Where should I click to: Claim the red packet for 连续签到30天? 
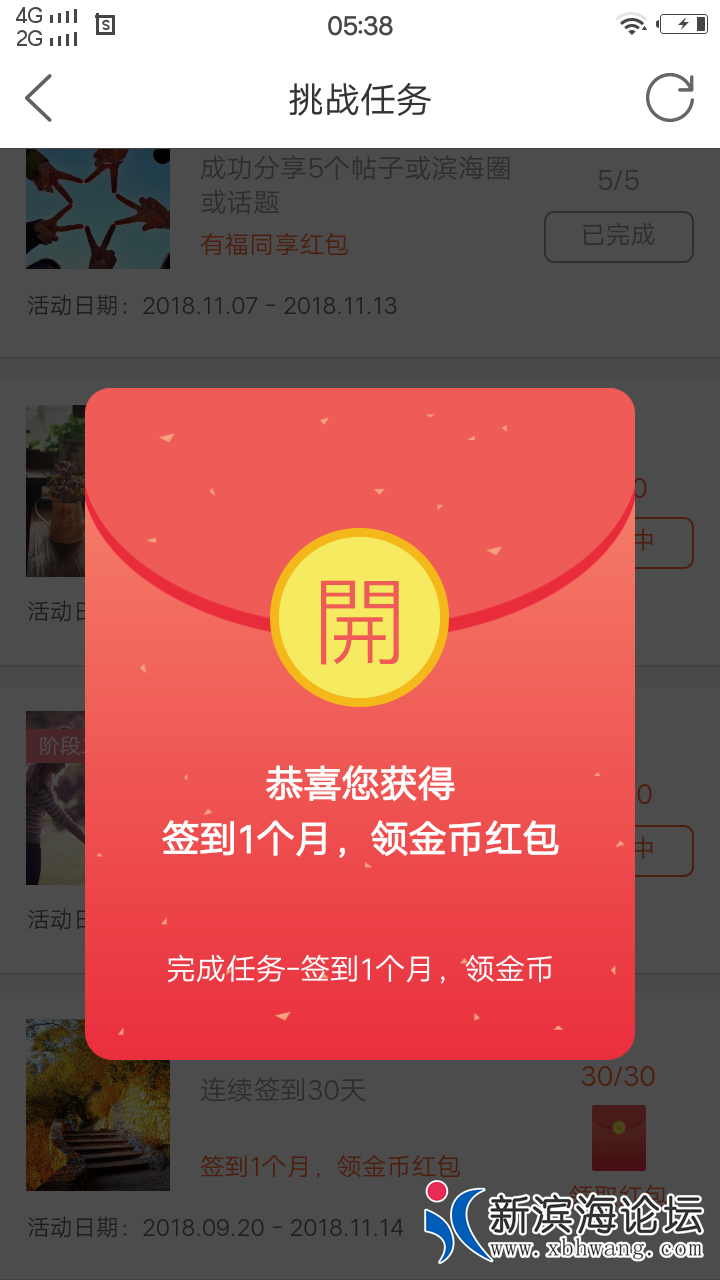click(x=618, y=1138)
